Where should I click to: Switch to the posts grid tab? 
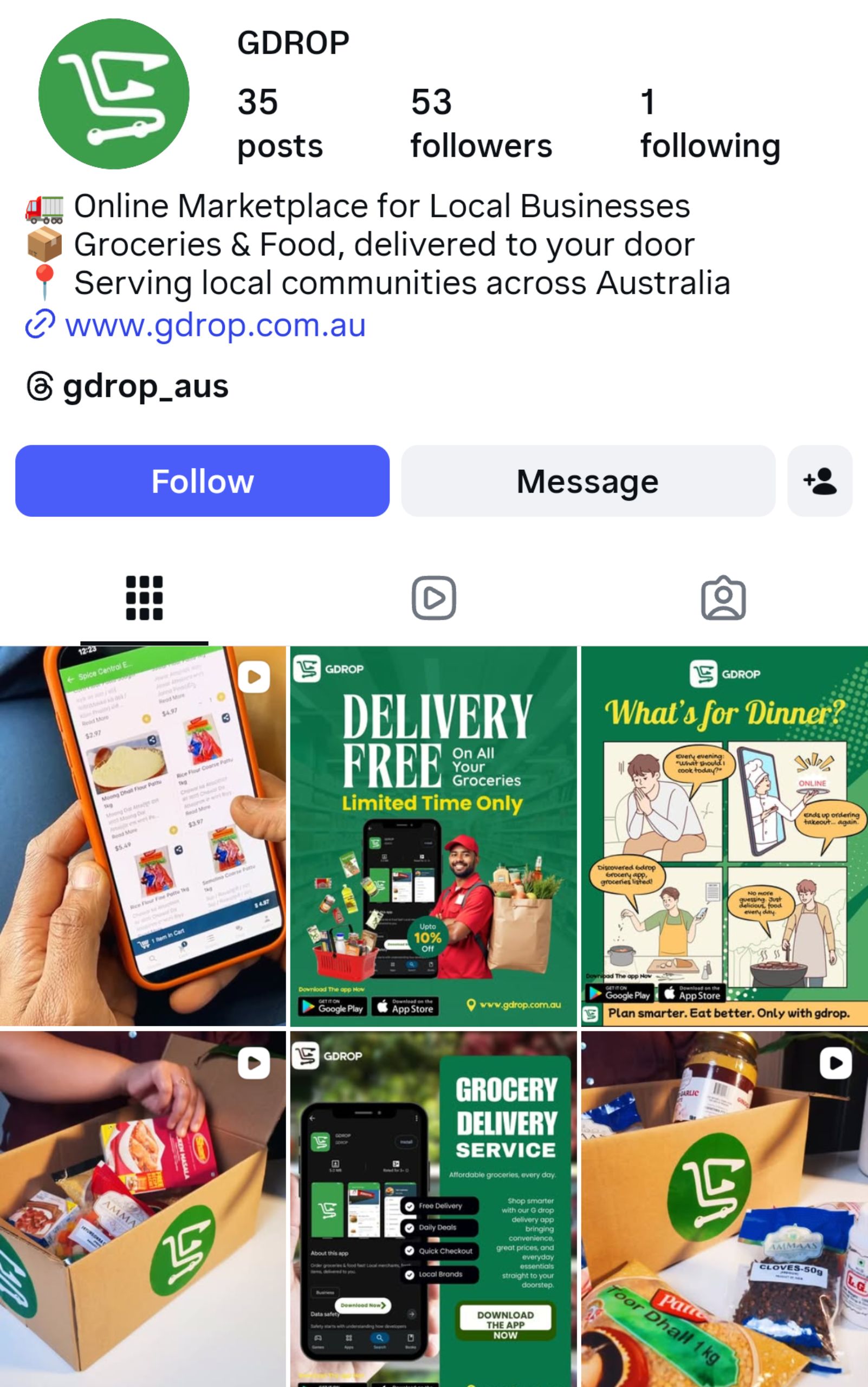144,598
